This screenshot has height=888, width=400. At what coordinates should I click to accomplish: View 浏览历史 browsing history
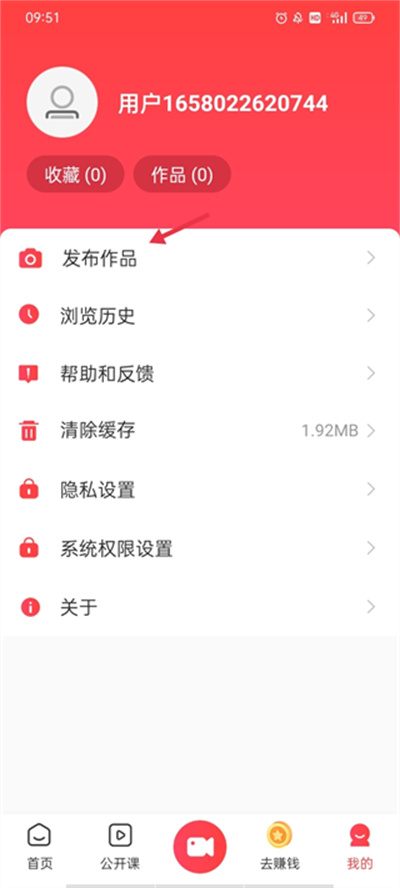tap(200, 316)
